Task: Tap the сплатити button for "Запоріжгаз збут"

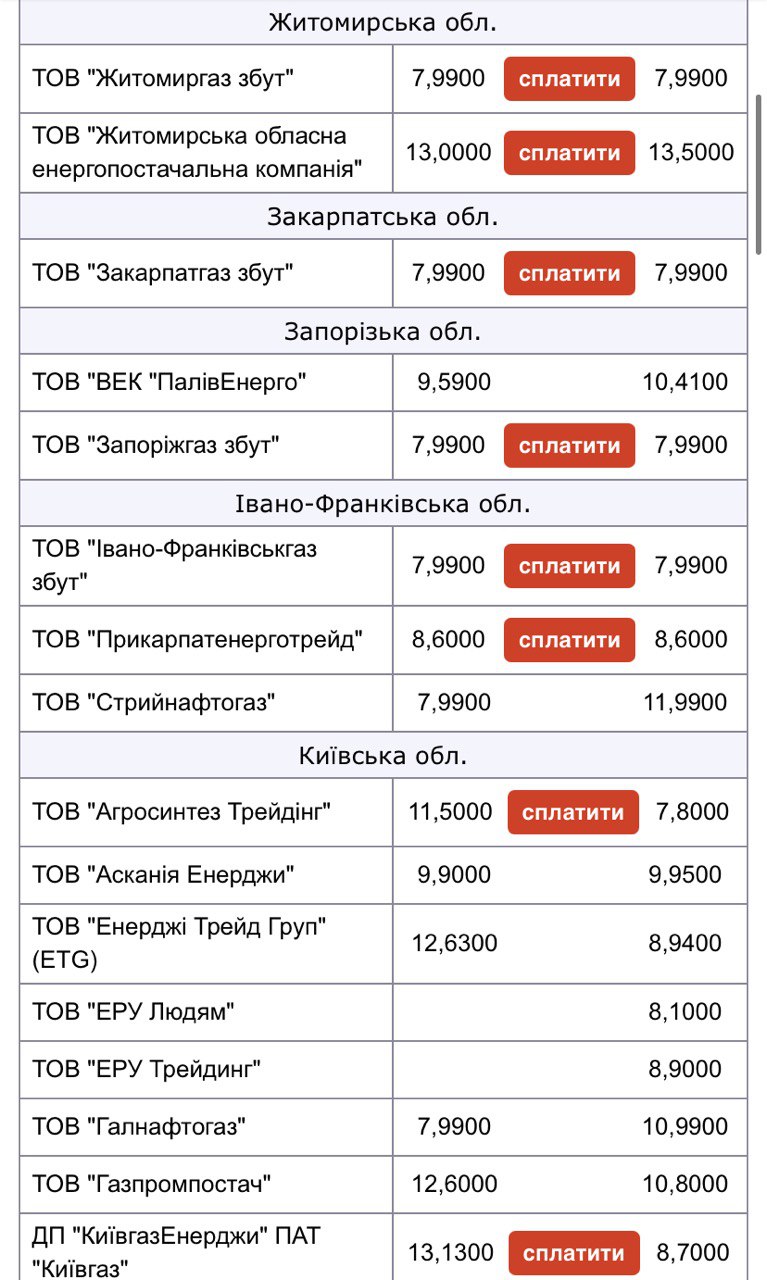Action: point(569,446)
